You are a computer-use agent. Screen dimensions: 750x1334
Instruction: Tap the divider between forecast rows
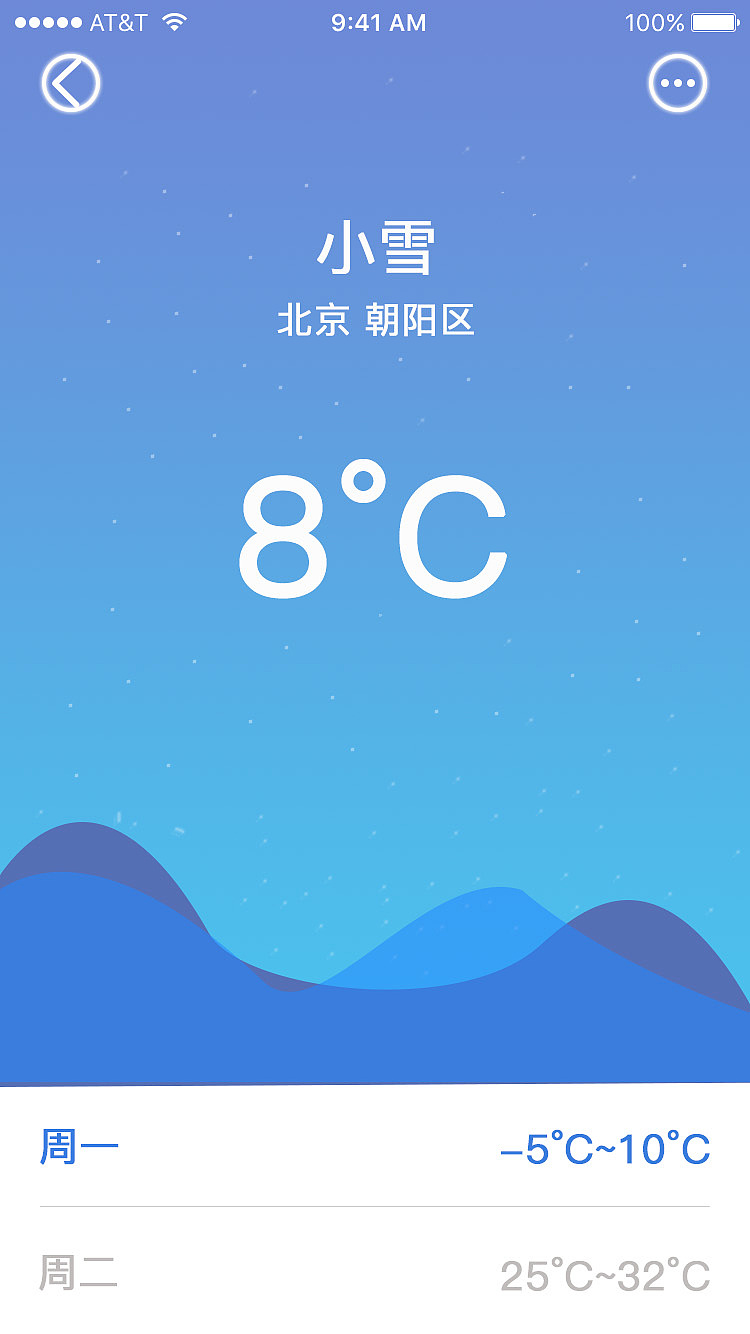375,1205
